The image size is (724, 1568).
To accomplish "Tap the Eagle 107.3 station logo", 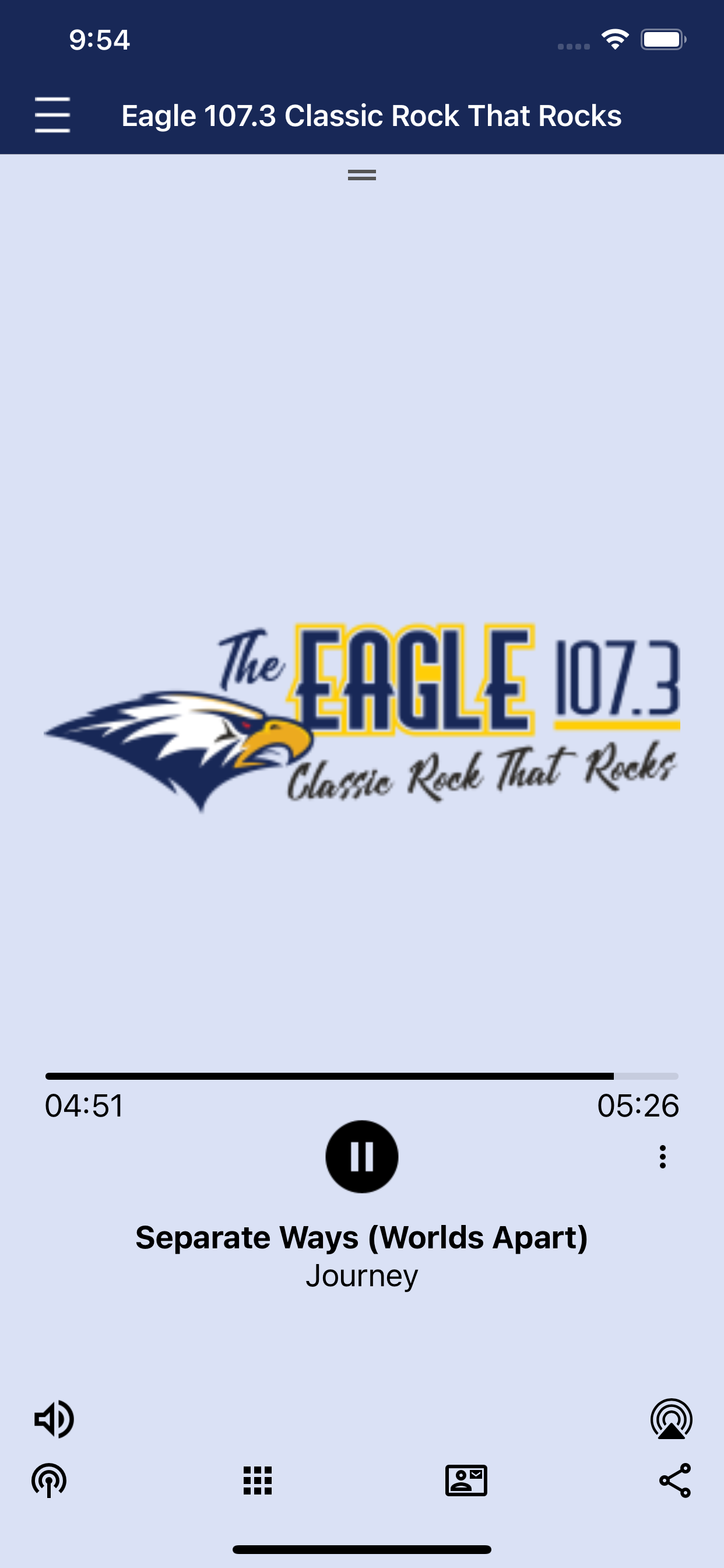I will [x=362, y=724].
